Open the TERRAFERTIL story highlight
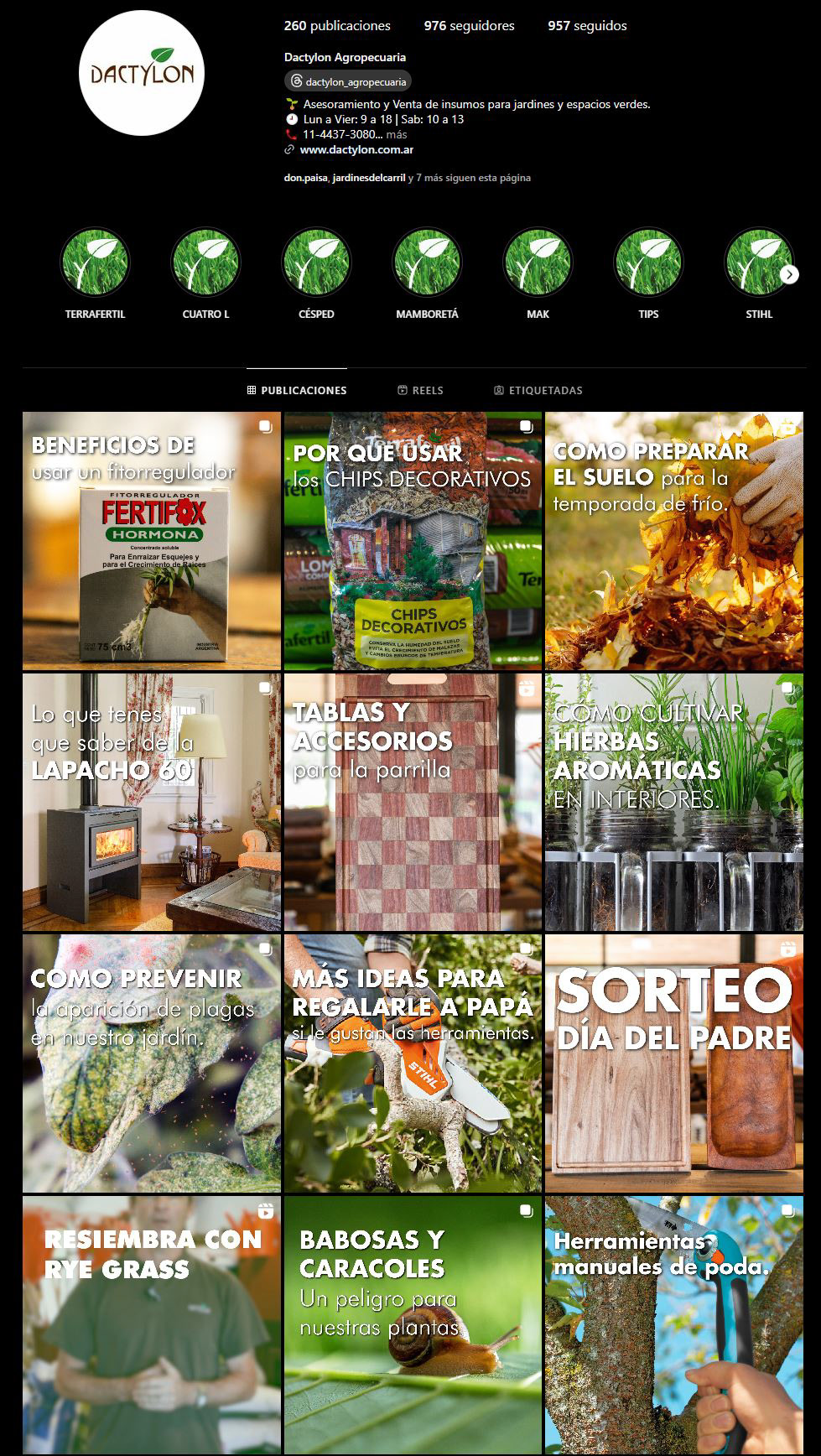 (95, 262)
